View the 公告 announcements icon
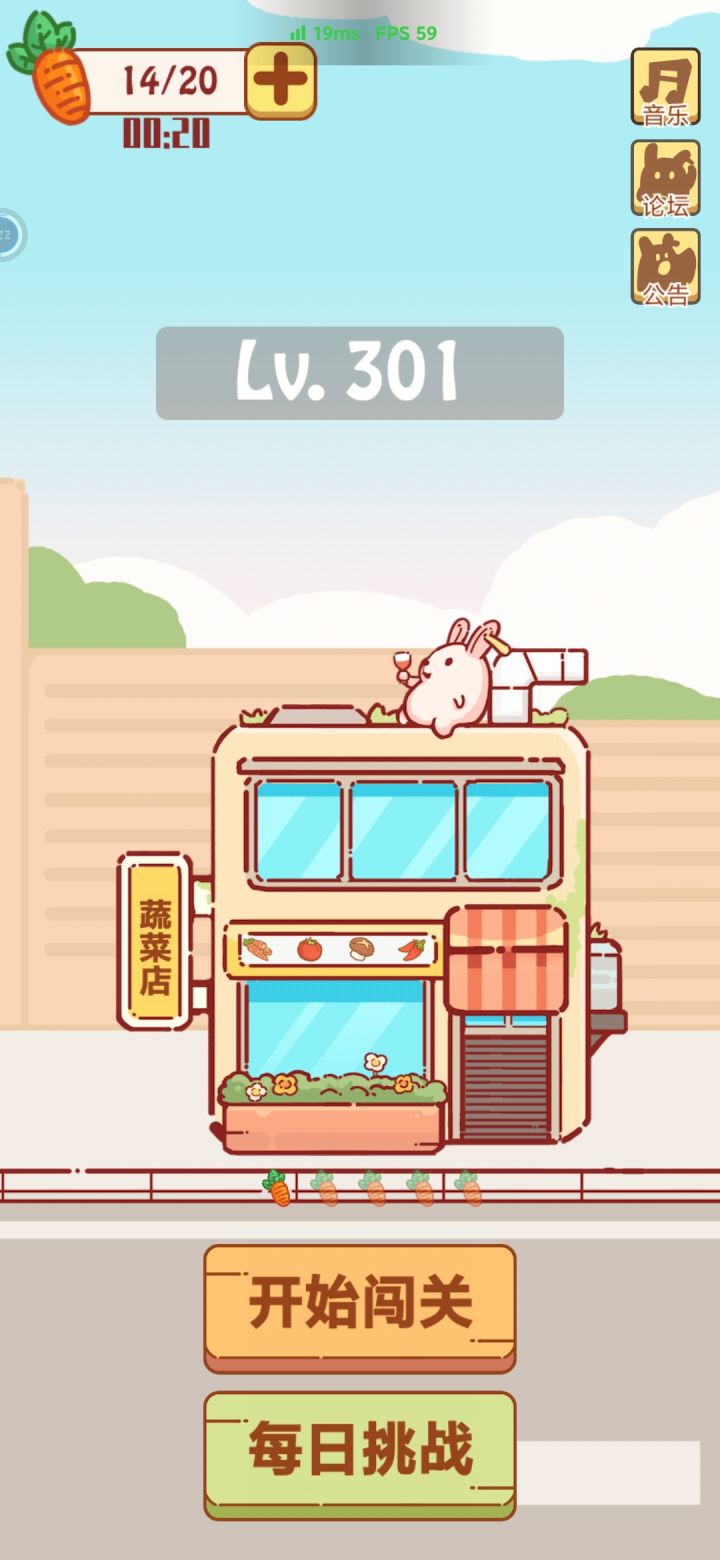 click(x=665, y=265)
